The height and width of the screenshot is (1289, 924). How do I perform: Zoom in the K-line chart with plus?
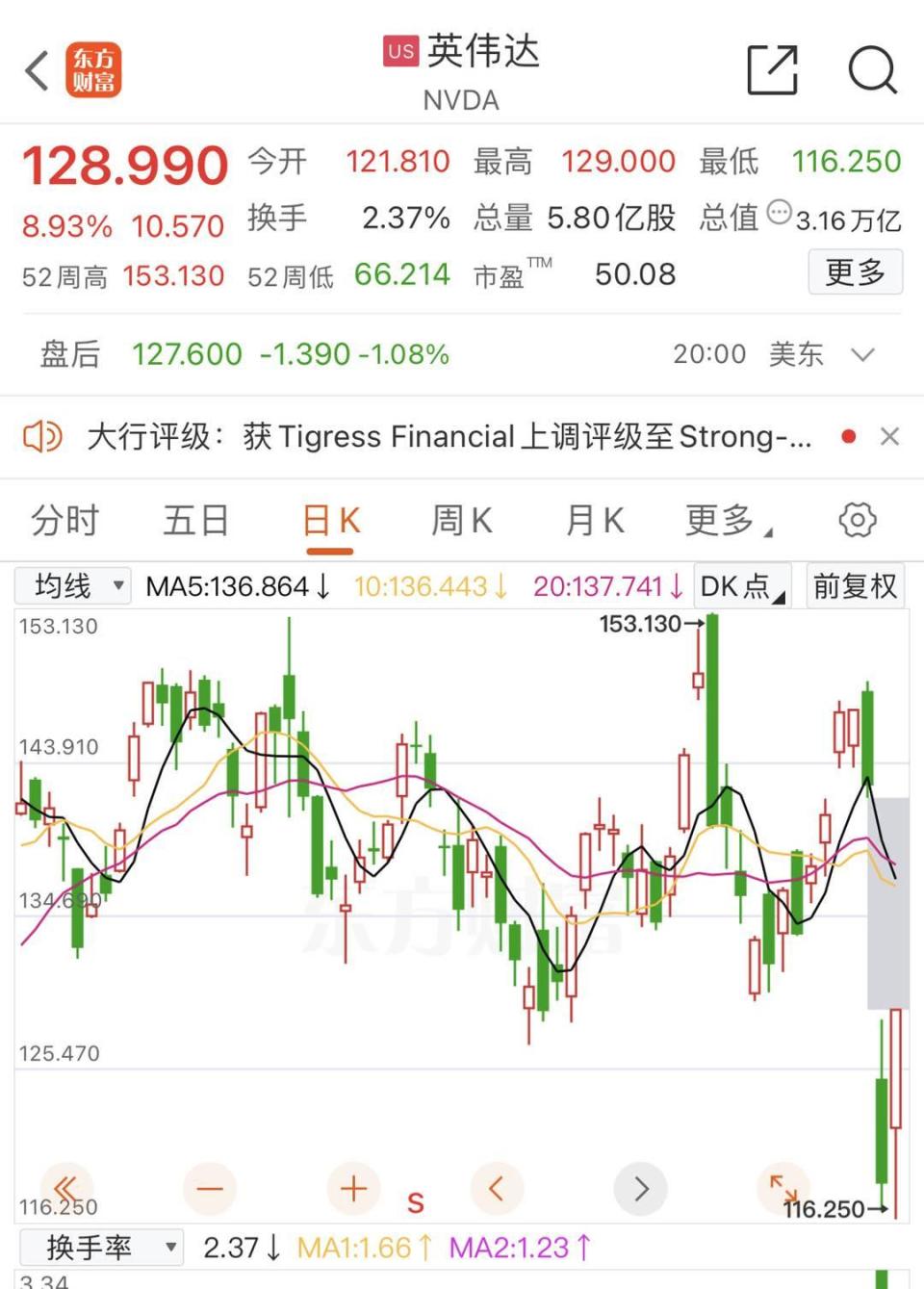[x=353, y=1189]
